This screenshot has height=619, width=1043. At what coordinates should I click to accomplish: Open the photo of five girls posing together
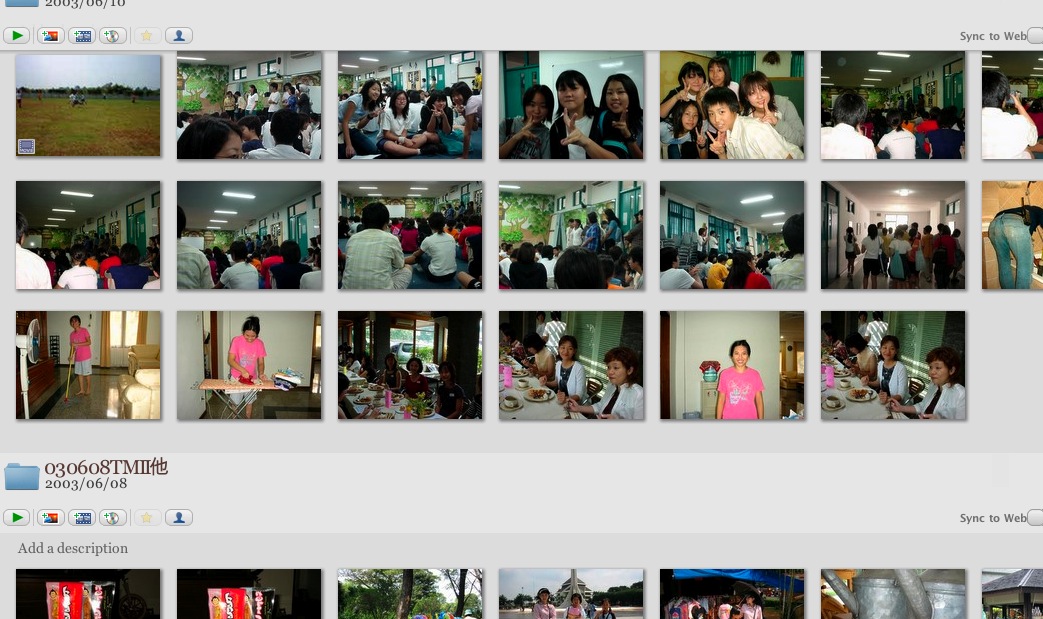(732, 105)
